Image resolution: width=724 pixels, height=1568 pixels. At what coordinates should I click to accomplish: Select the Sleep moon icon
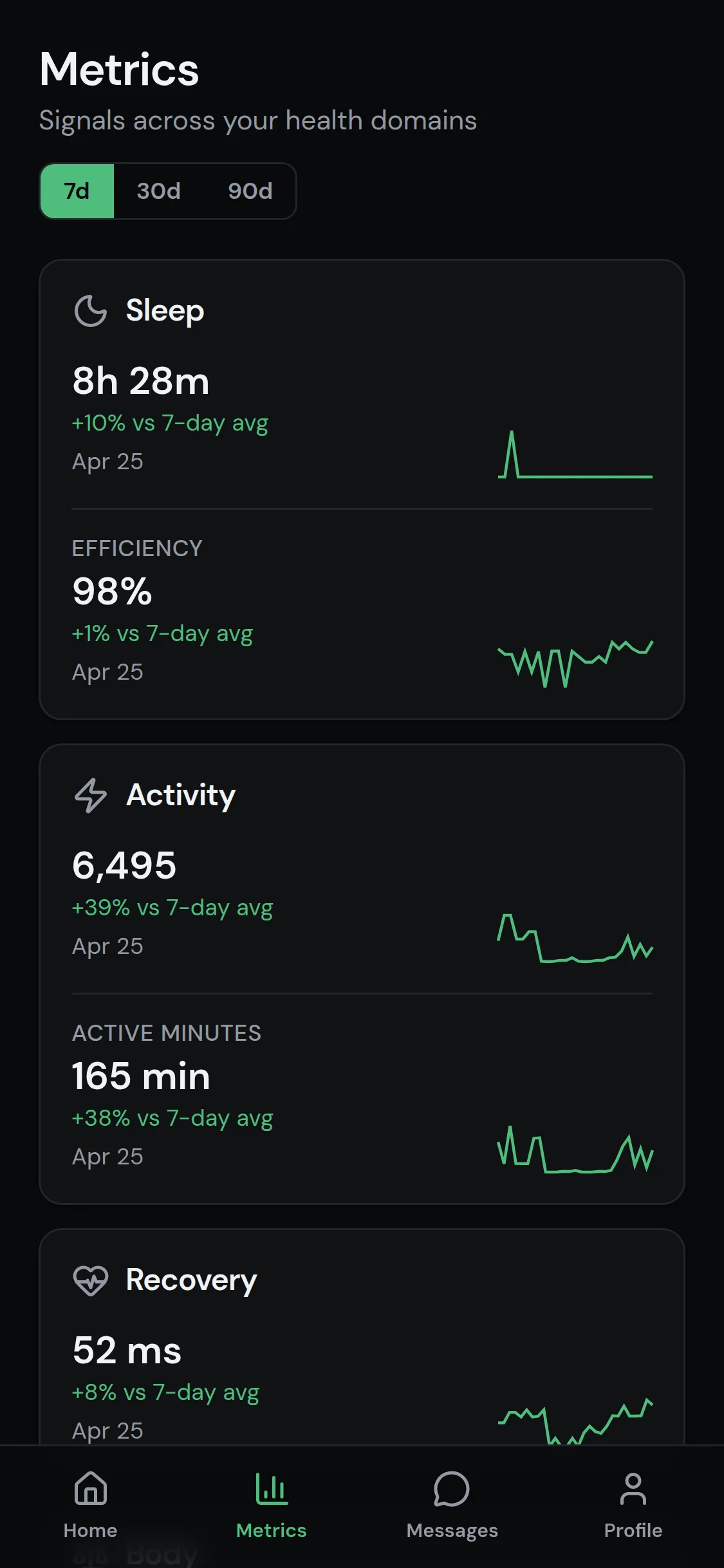coord(90,310)
